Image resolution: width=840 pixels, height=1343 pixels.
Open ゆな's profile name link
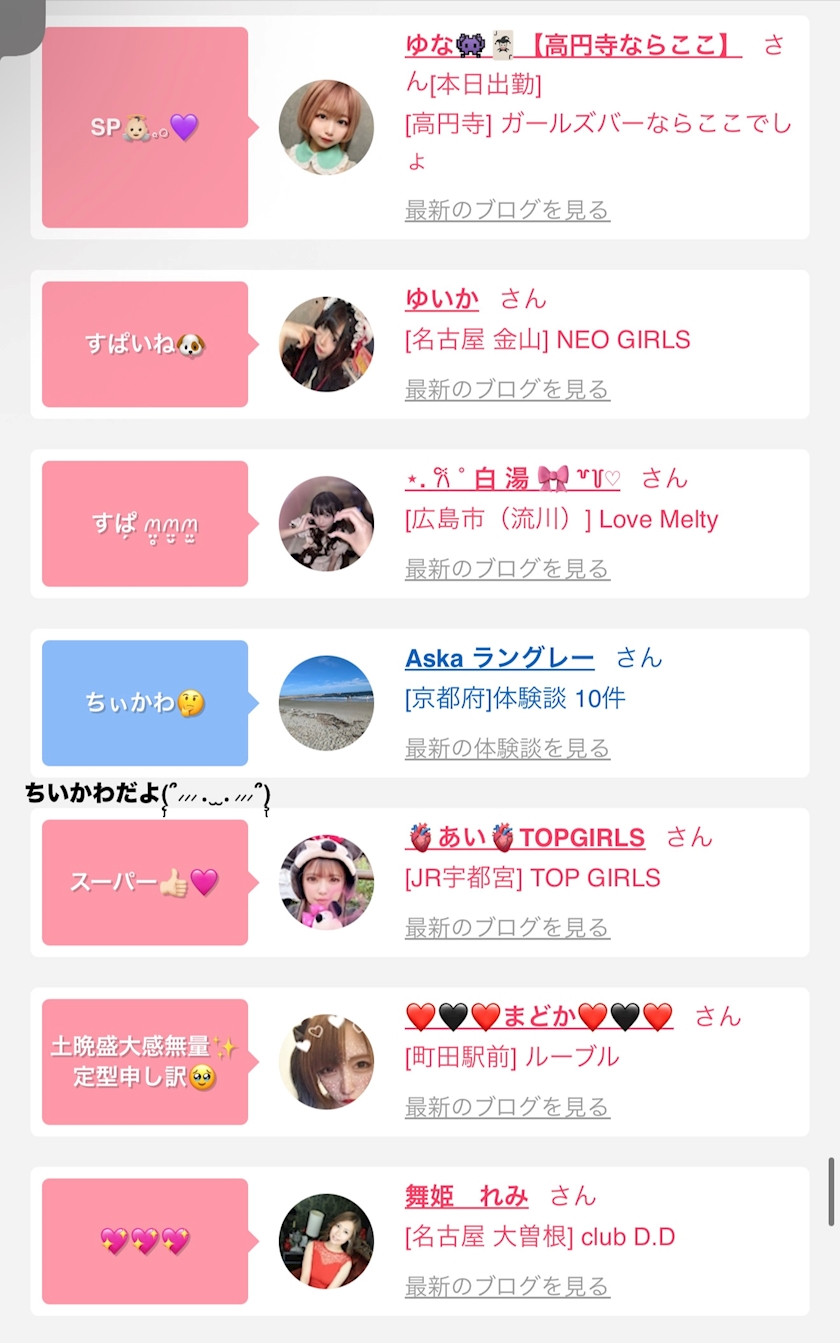tap(572, 45)
